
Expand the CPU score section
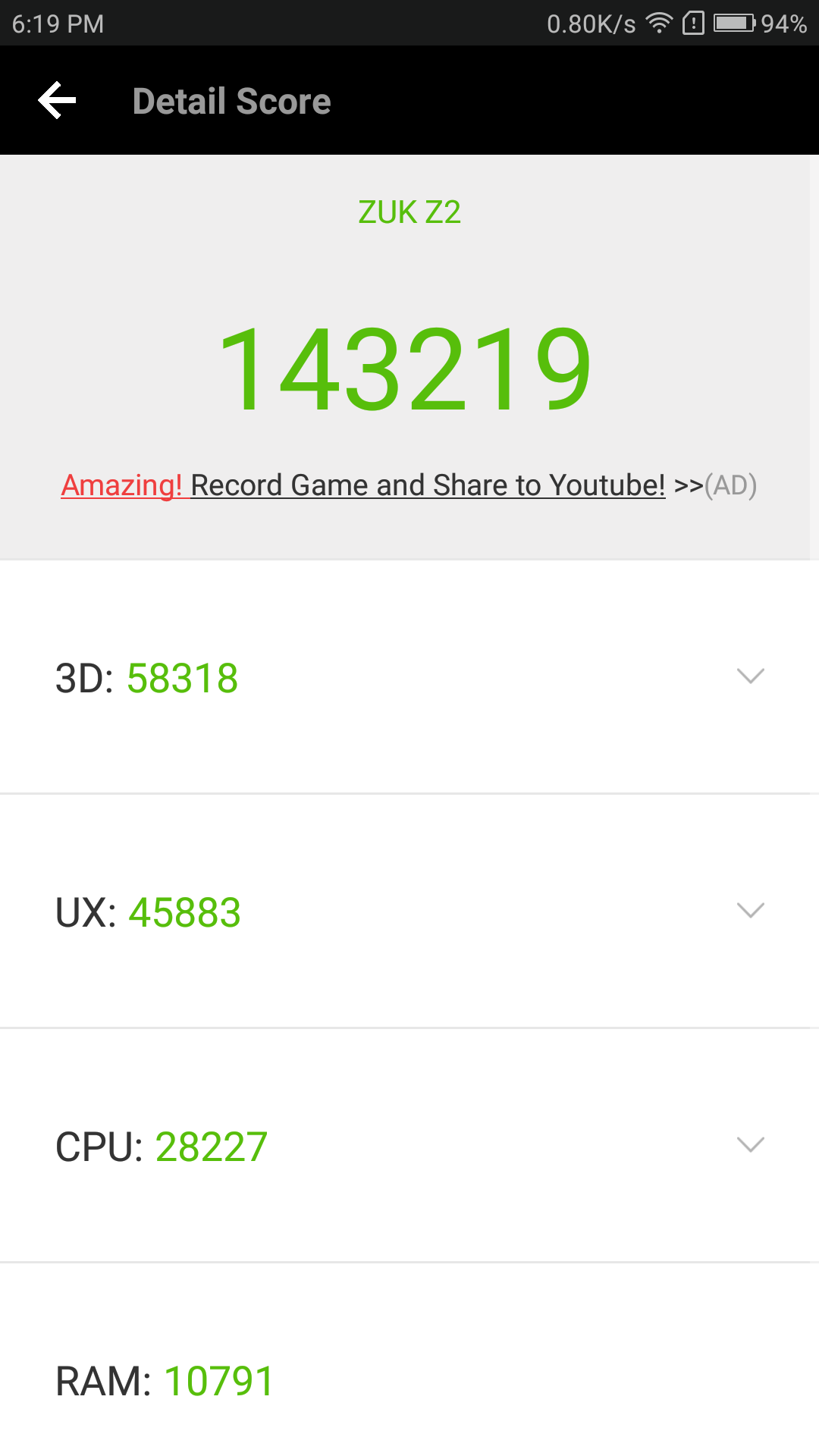pyautogui.click(x=409, y=1145)
